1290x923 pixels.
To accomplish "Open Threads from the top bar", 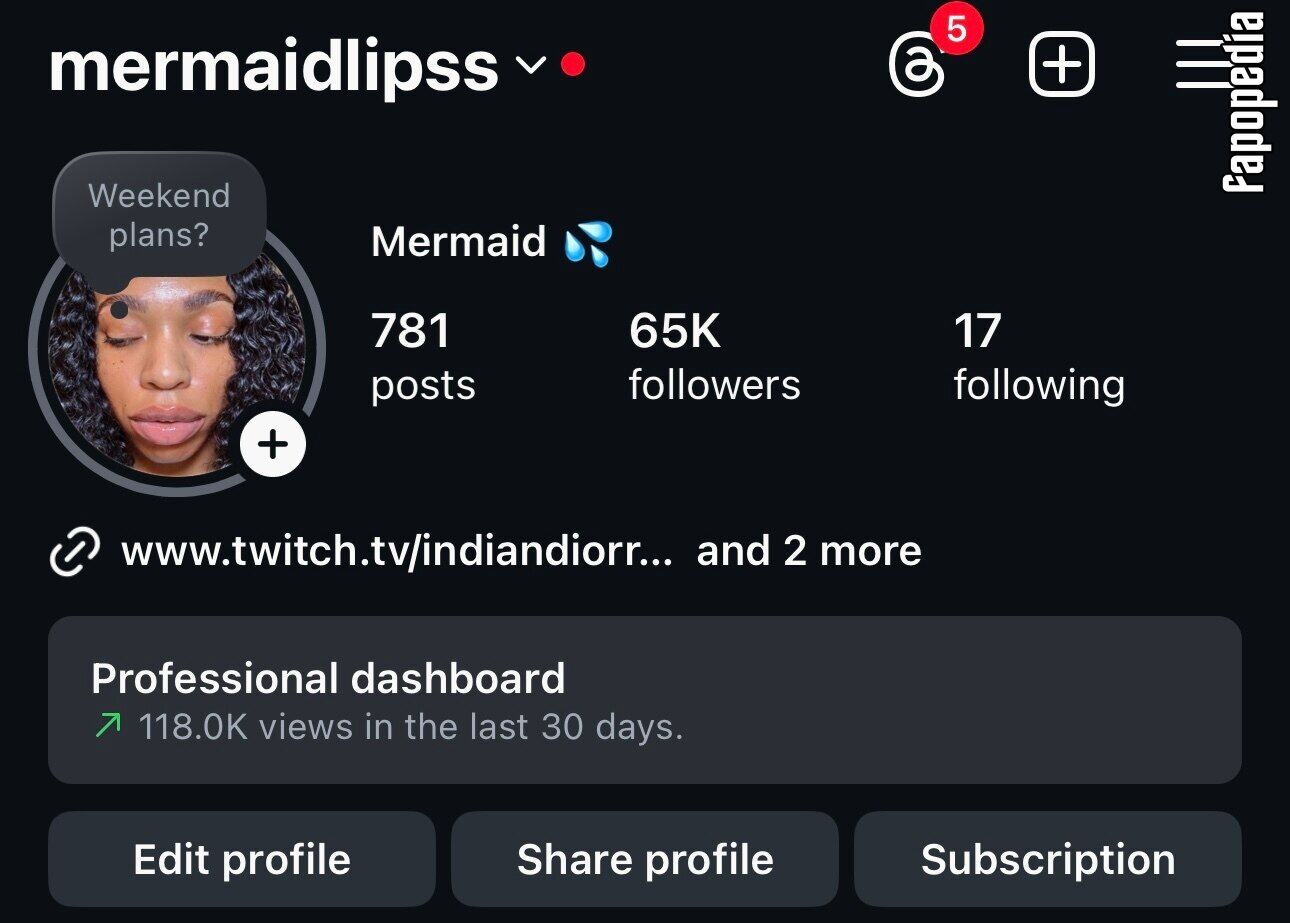I will pyautogui.click(x=917, y=68).
